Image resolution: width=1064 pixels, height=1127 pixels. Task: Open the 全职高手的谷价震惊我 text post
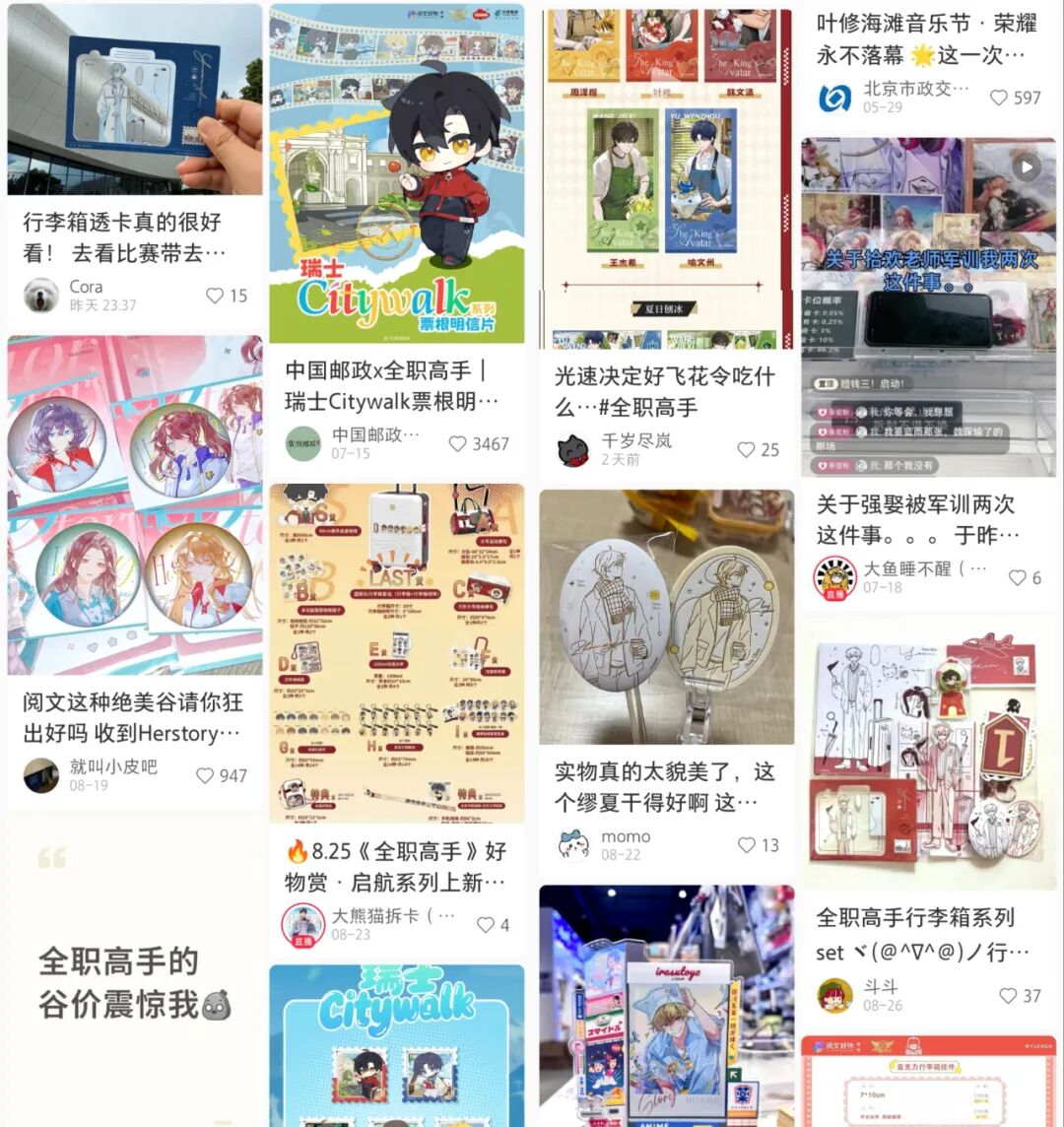[x=135, y=975]
